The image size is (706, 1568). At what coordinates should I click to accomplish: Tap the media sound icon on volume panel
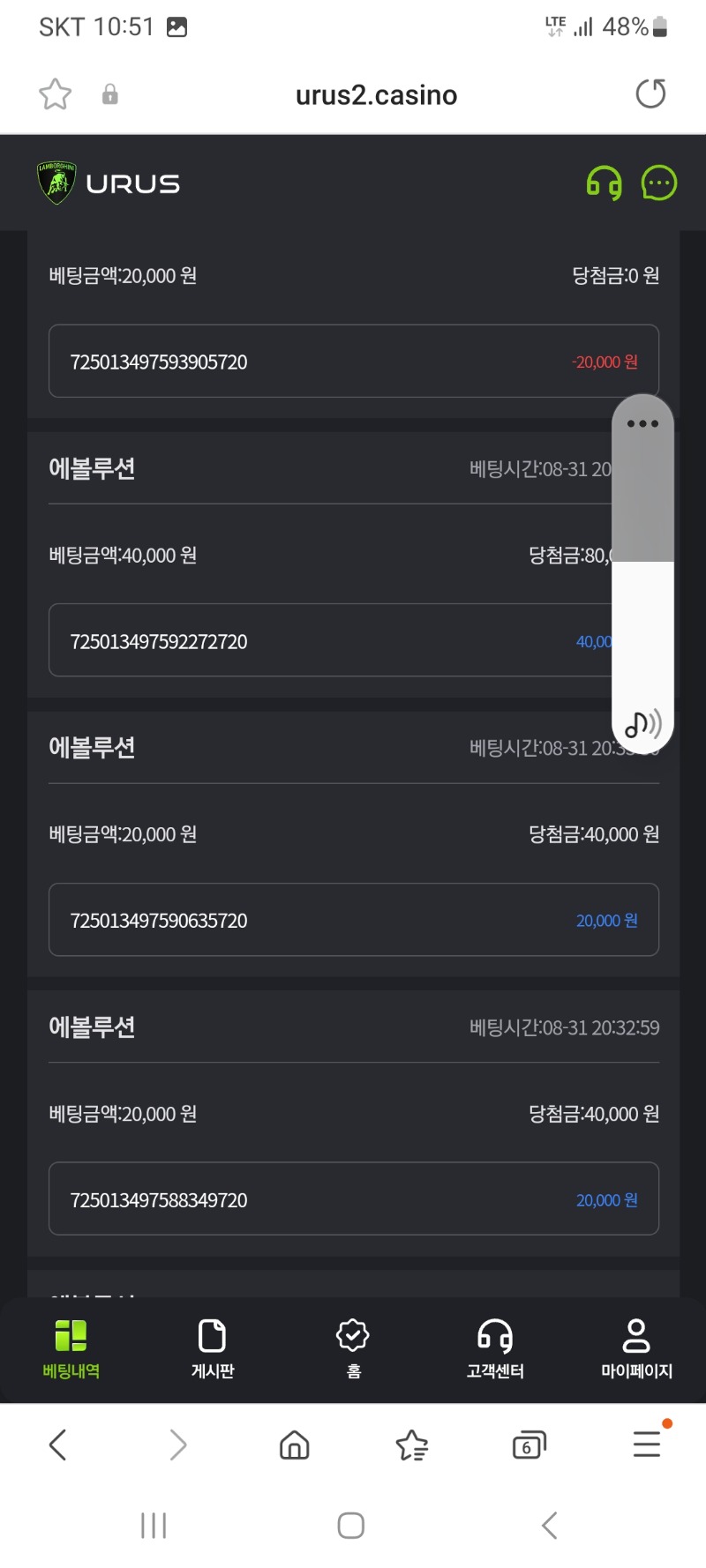642,724
